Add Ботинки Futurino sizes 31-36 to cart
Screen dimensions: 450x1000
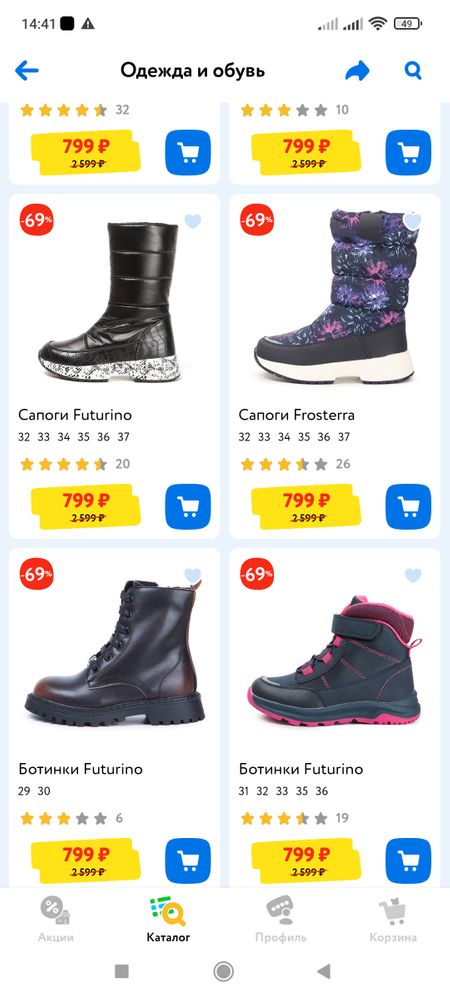[409, 860]
